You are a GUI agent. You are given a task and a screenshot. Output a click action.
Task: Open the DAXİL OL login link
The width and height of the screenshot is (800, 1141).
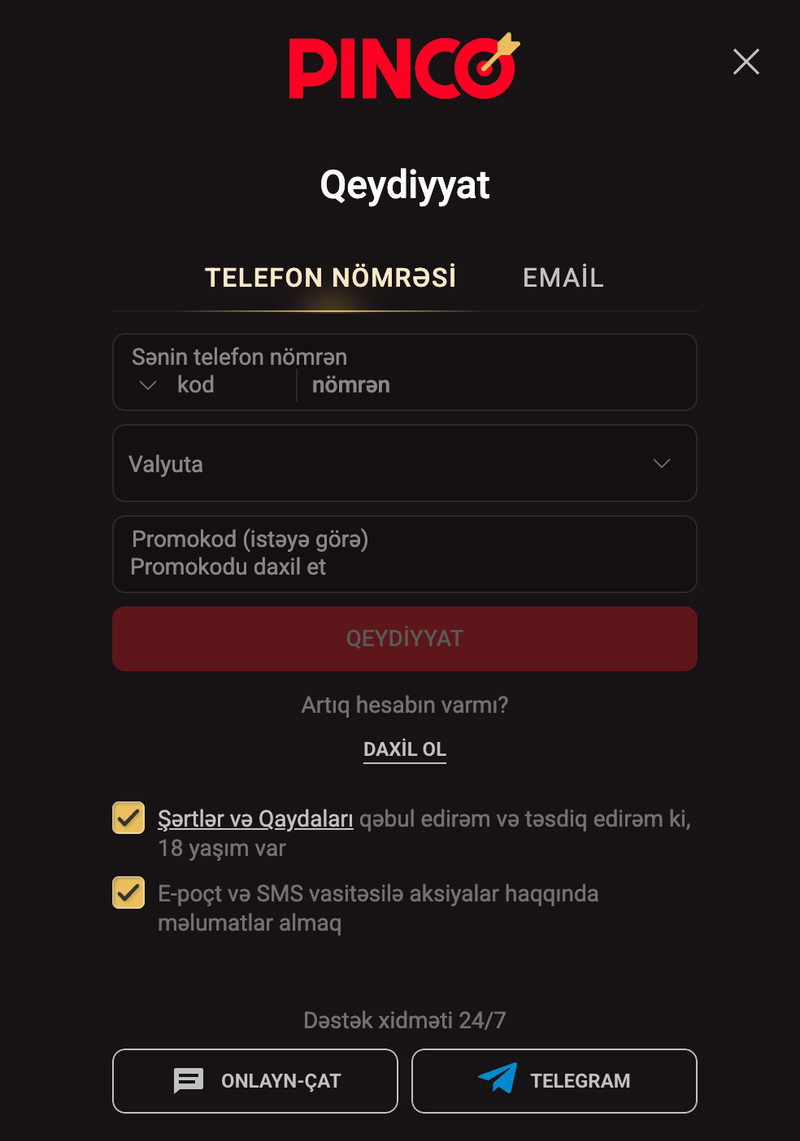coord(404,749)
